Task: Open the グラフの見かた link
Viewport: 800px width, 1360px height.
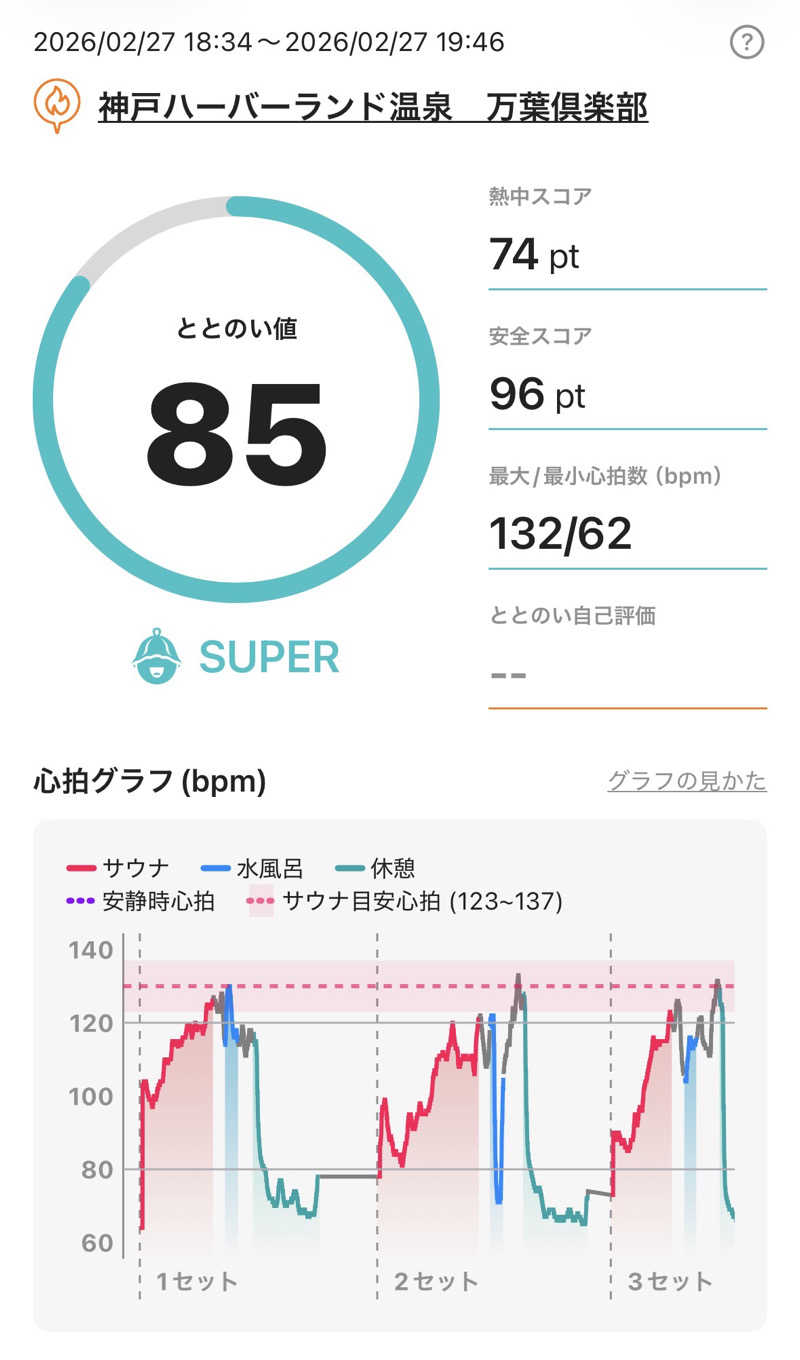Action: tap(686, 781)
